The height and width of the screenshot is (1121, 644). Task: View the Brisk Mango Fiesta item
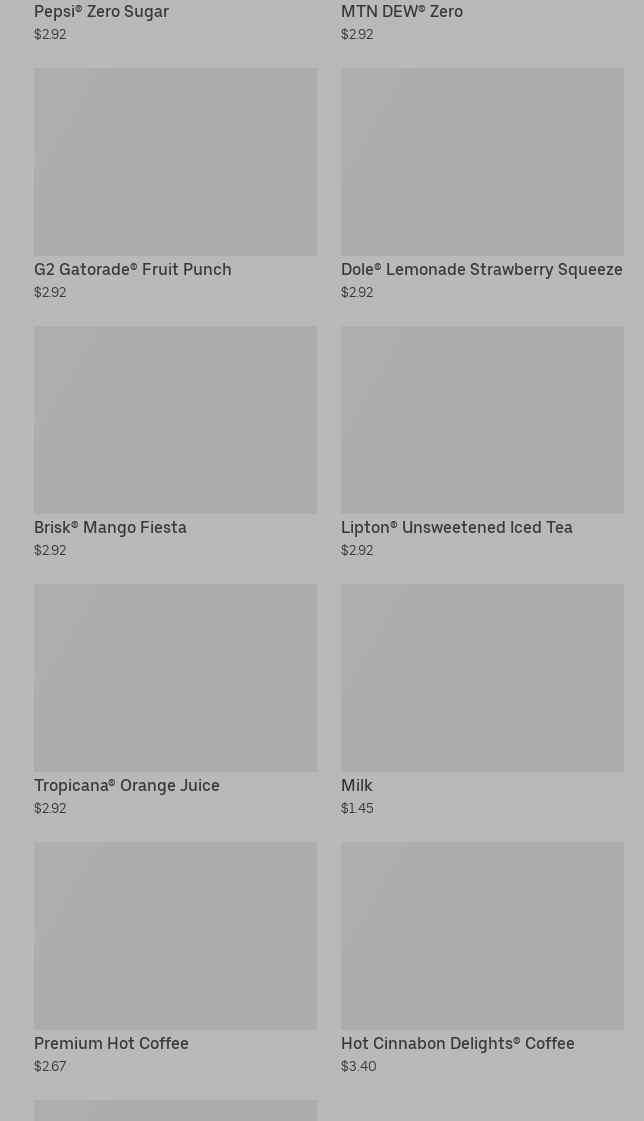pos(175,420)
